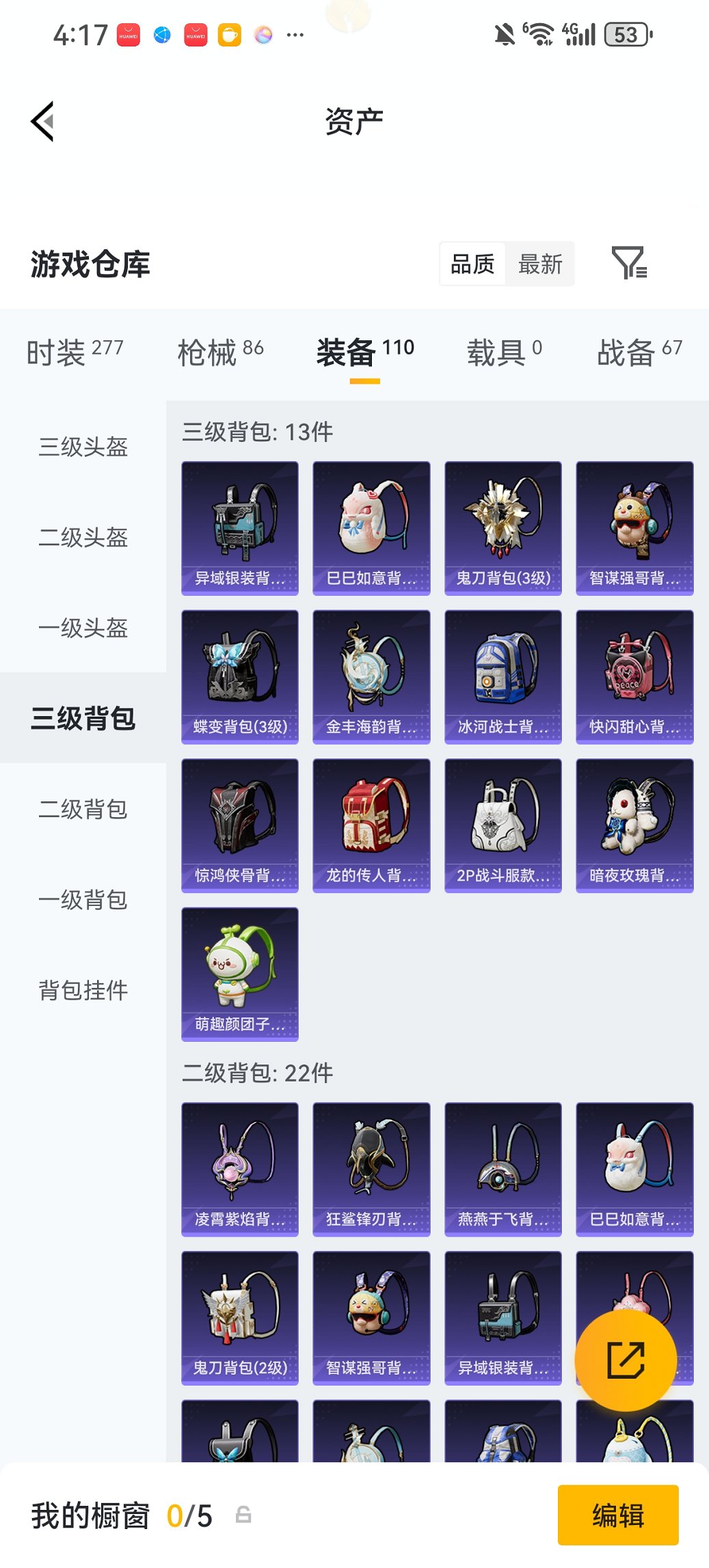Open the 冰河战士背包 thumbnail
The height and width of the screenshot is (1568, 709).
pyautogui.click(x=503, y=675)
